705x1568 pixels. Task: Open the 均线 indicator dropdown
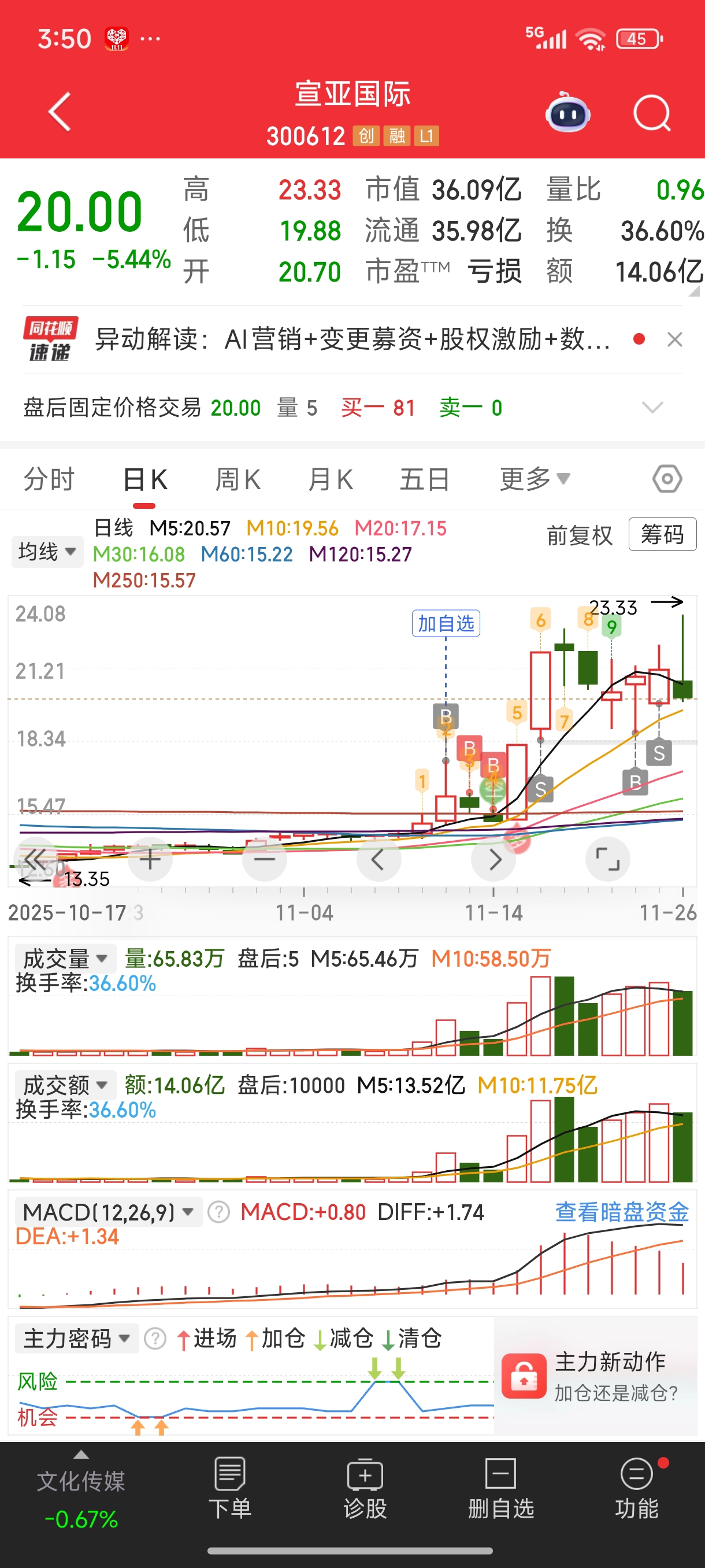tap(47, 552)
